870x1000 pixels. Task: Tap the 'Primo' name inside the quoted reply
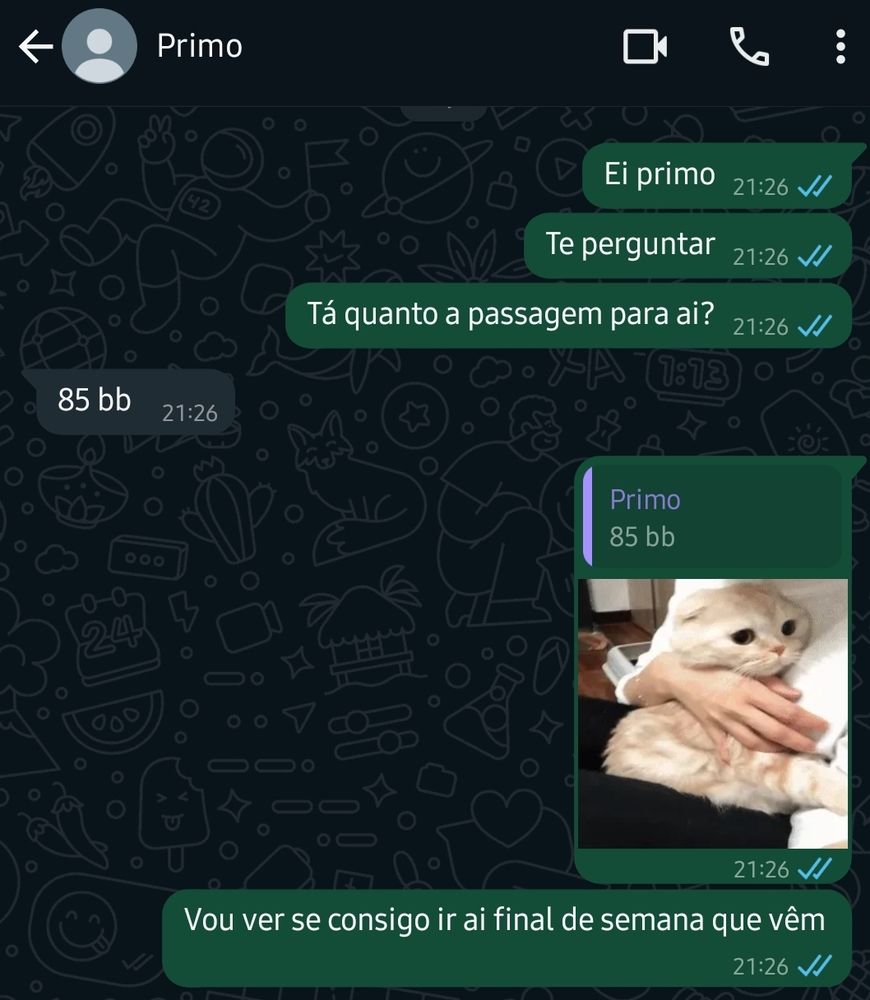(x=644, y=499)
